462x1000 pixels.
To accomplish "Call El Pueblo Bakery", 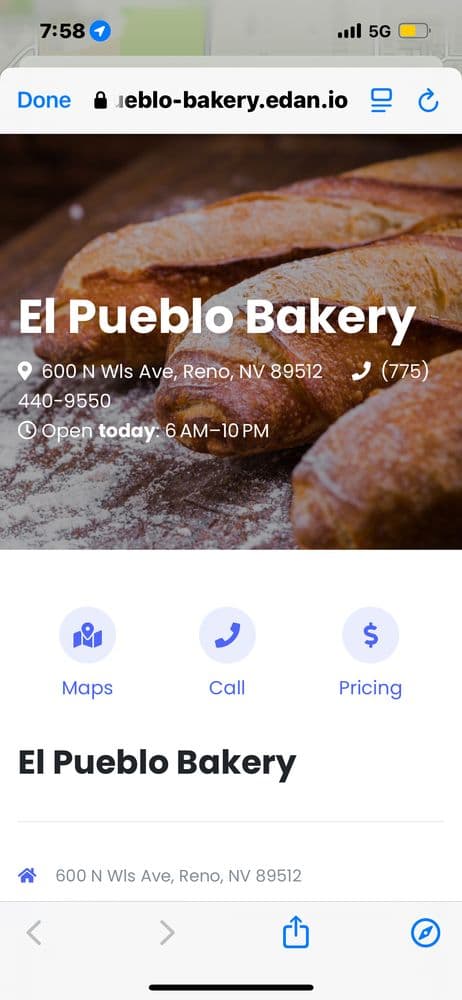I will (x=227, y=652).
